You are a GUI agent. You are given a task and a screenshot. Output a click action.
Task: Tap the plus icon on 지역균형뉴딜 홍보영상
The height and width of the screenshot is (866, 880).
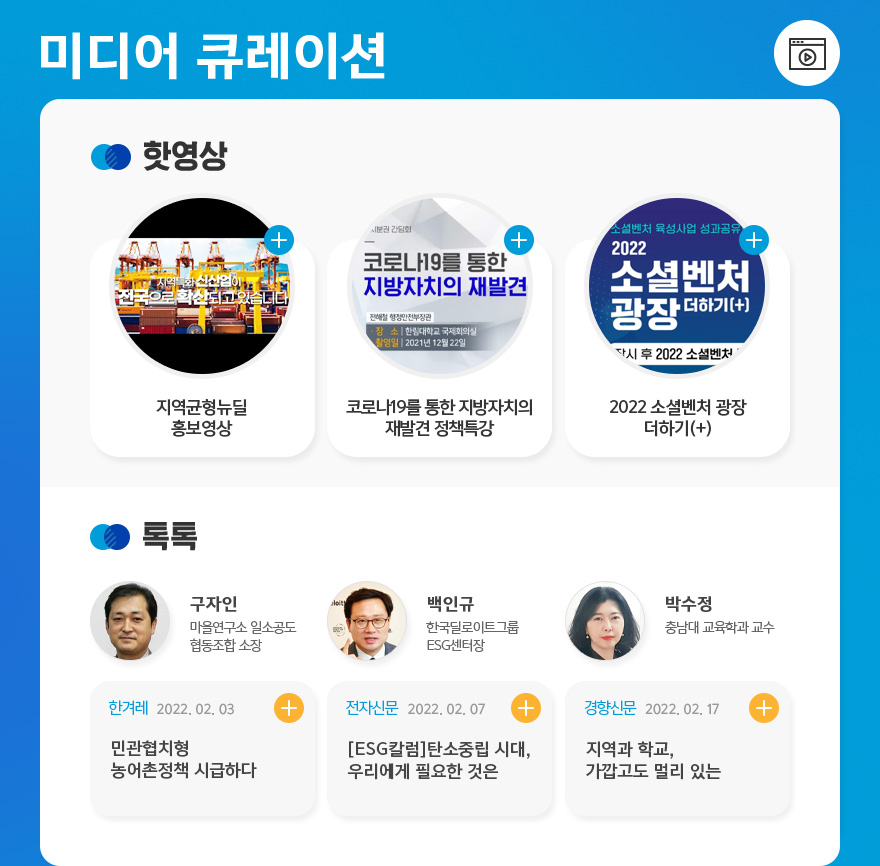click(x=280, y=240)
